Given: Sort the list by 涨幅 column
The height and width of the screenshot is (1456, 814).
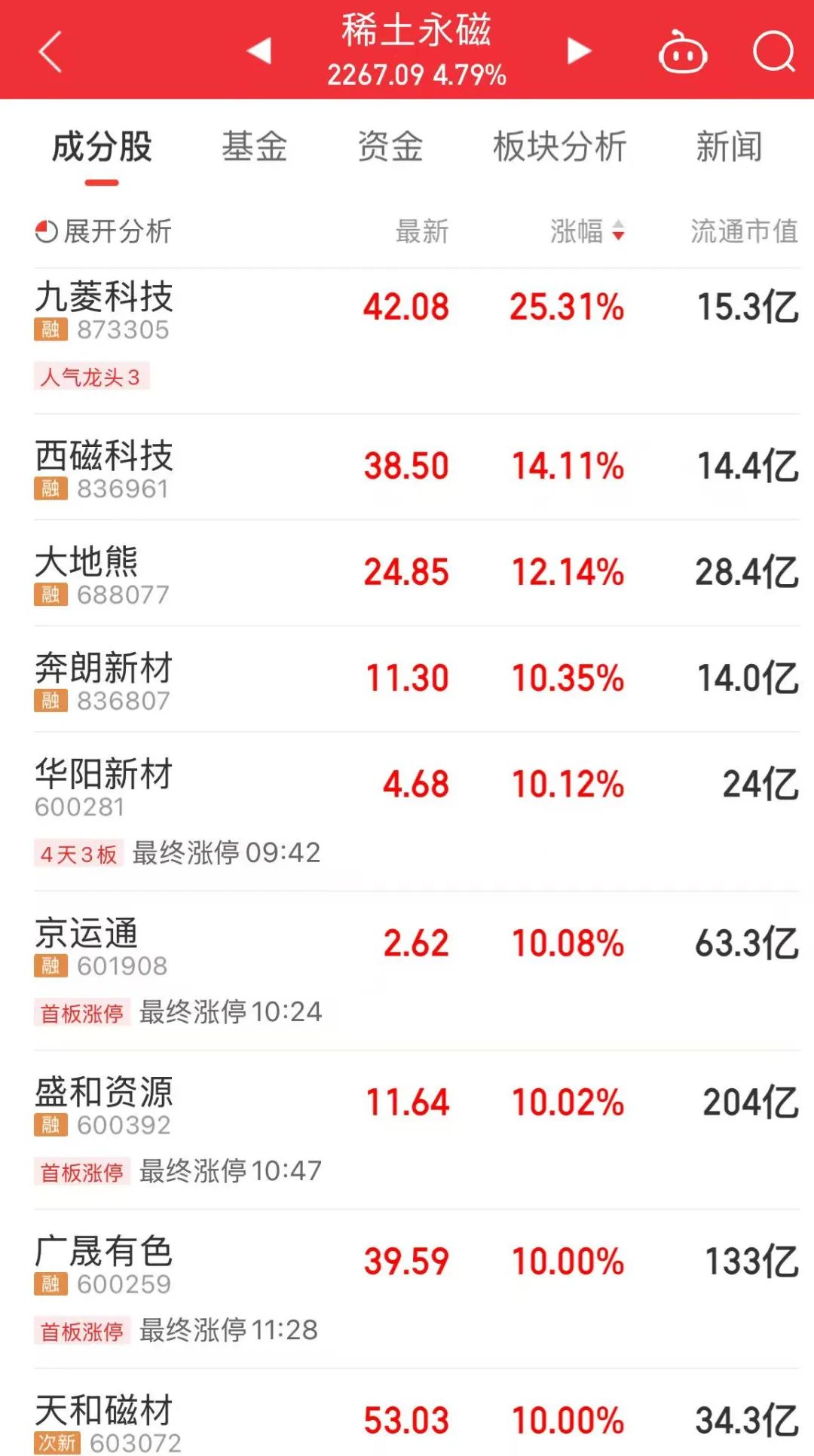Looking at the screenshot, I should click(x=587, y=231).
